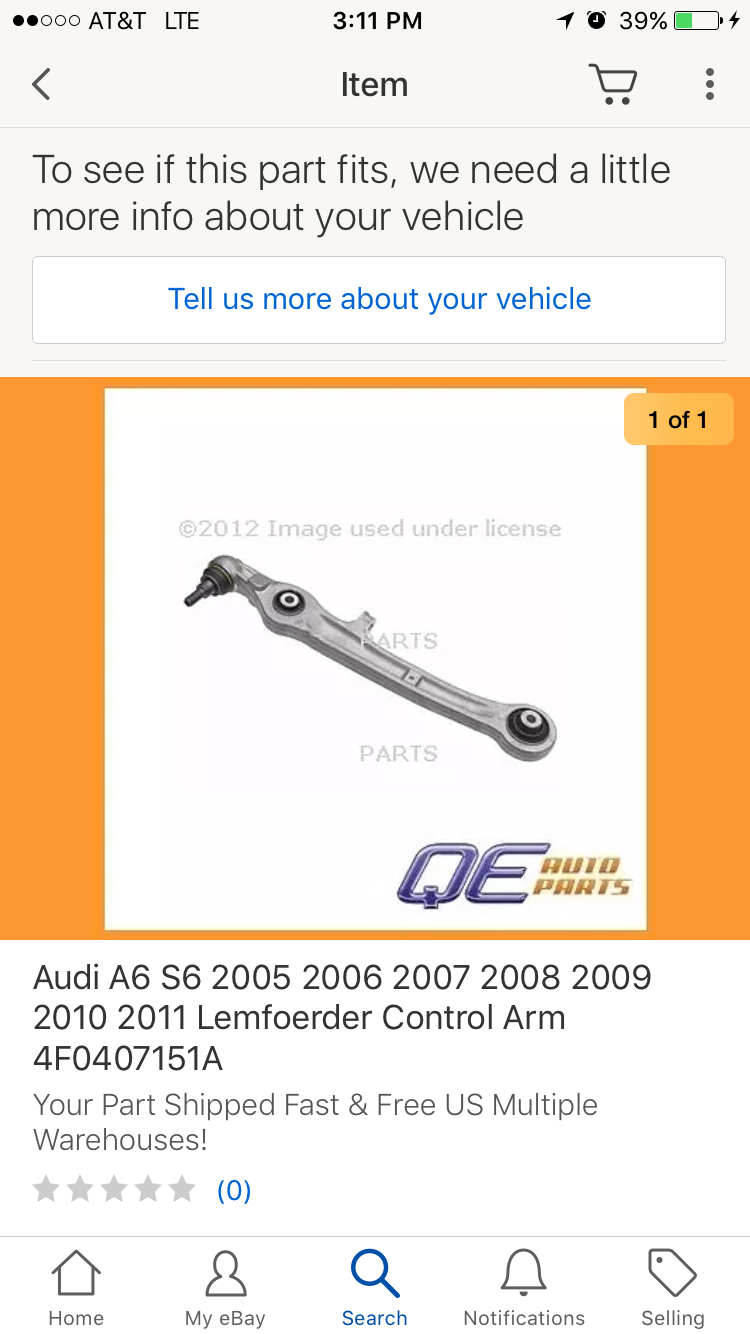
Task: Open the (0) reviews link
Action: tap(233, 1190)
